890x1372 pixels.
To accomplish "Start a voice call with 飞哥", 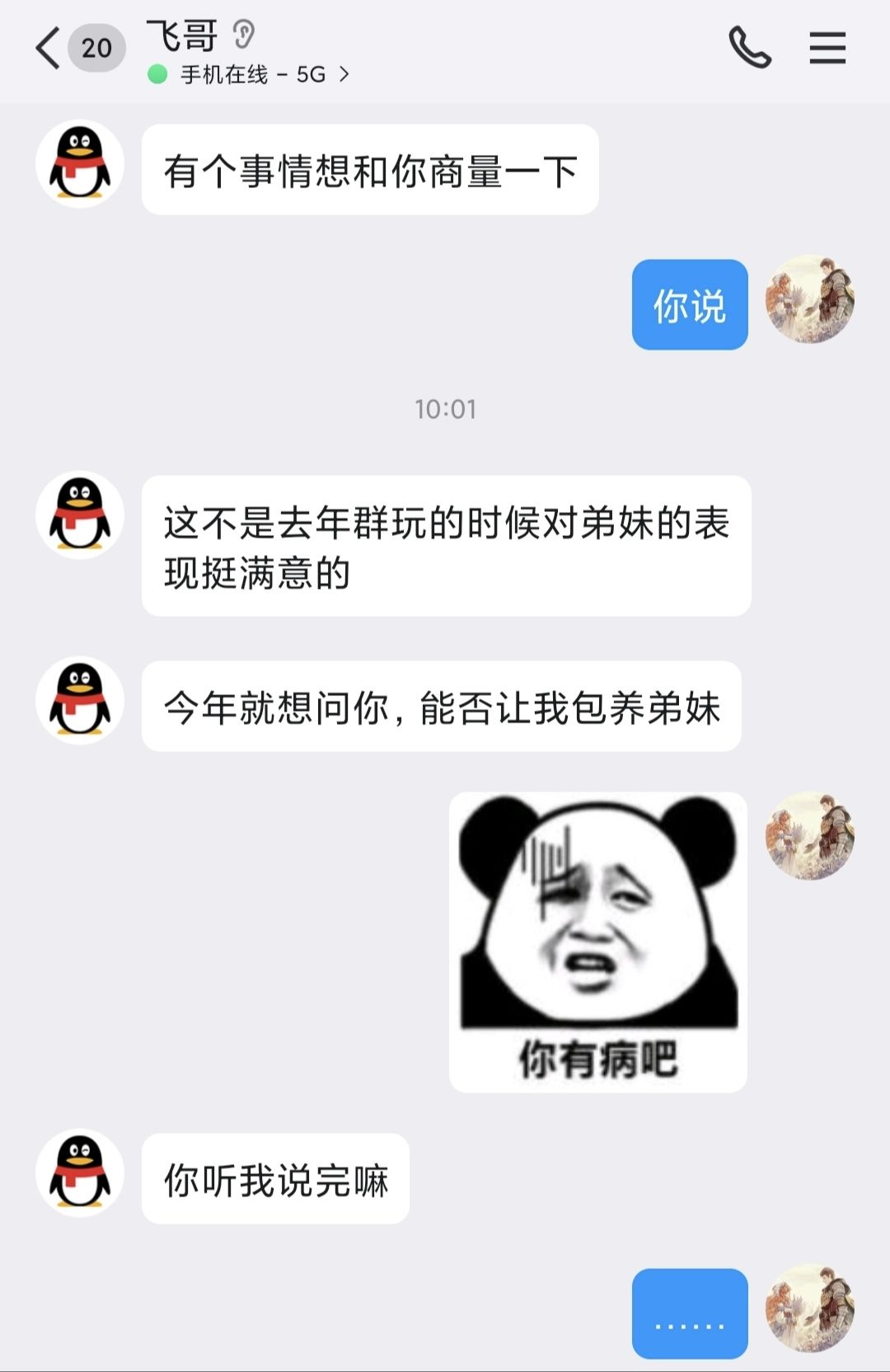I will [749, 48].
